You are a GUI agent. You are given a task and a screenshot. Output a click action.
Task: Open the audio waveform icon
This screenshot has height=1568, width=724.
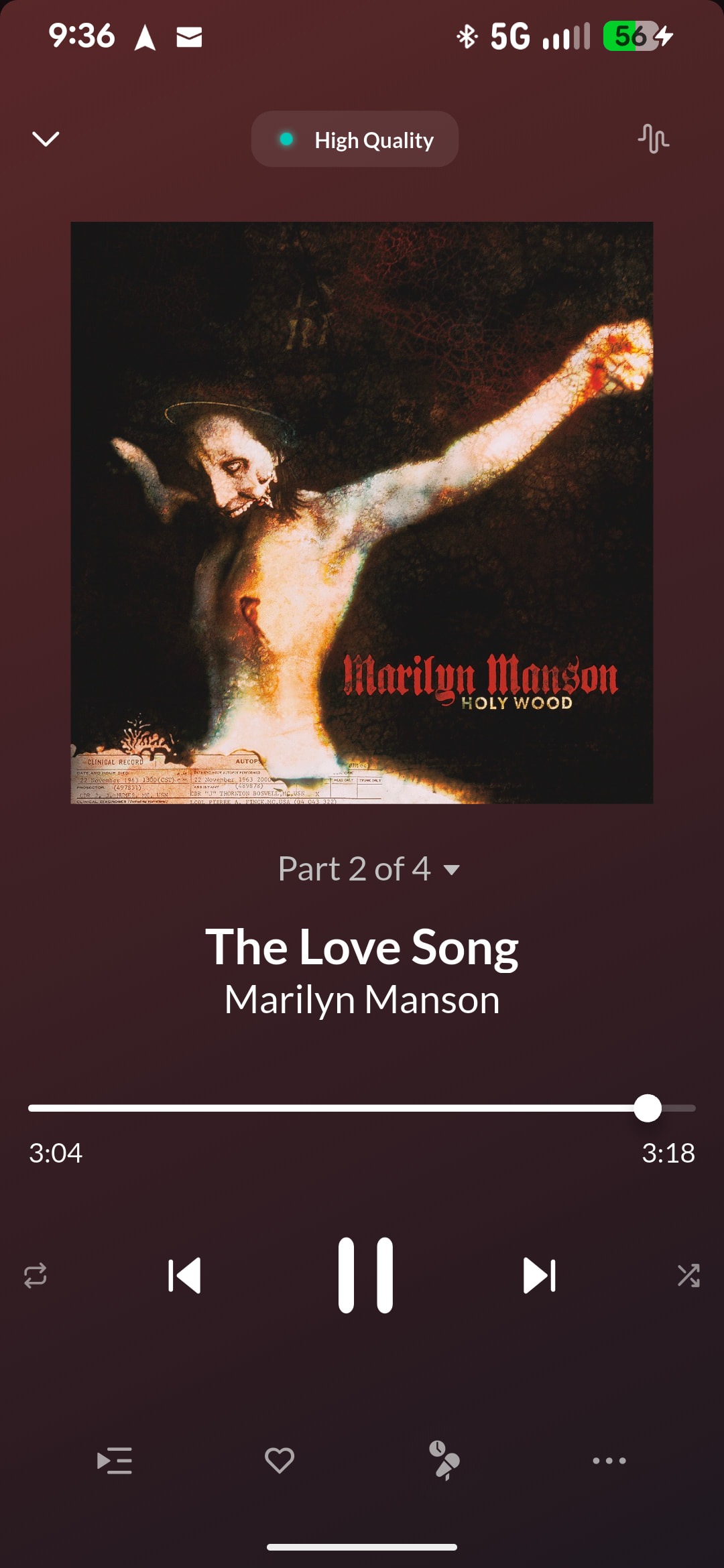tap(653, 139)
